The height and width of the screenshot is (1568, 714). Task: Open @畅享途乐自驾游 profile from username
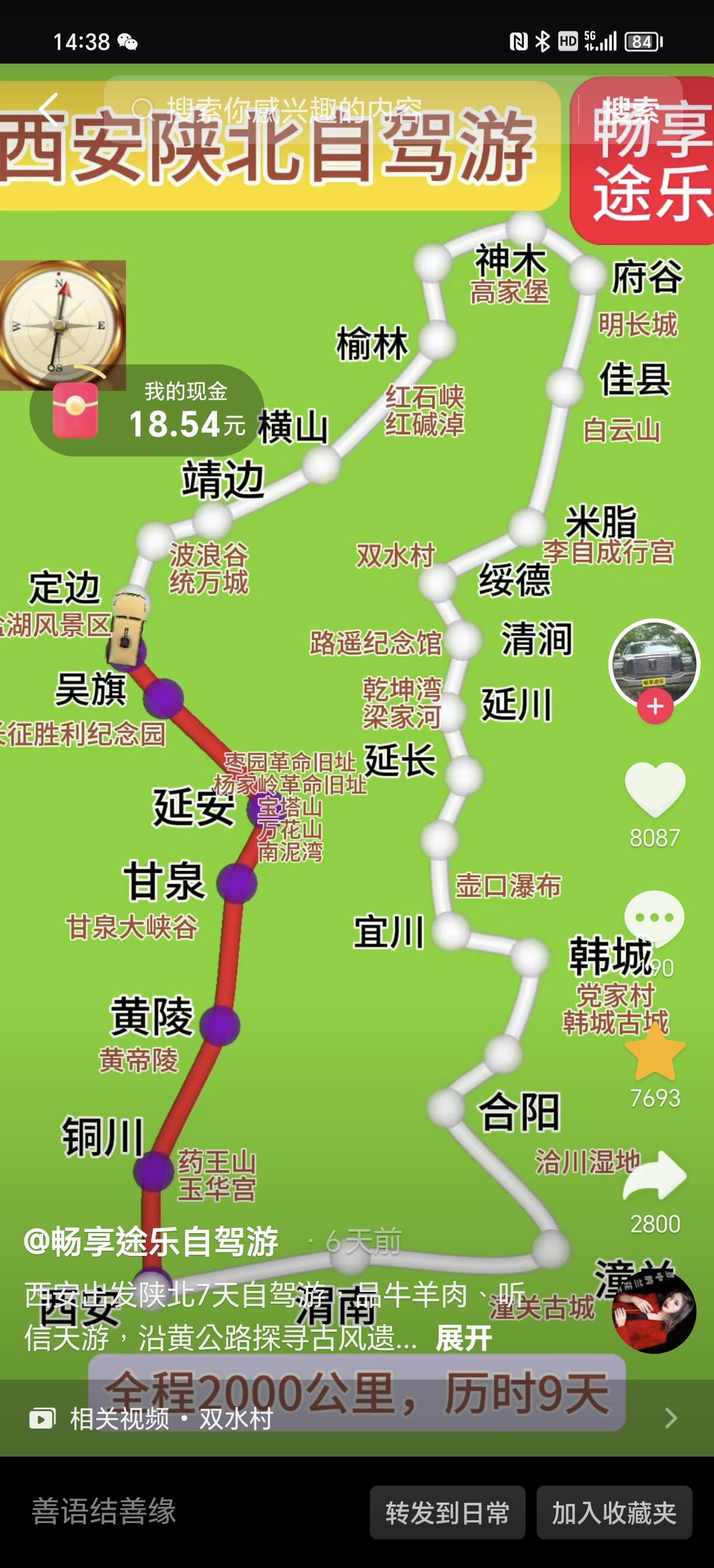click(x=151, y=1242)
